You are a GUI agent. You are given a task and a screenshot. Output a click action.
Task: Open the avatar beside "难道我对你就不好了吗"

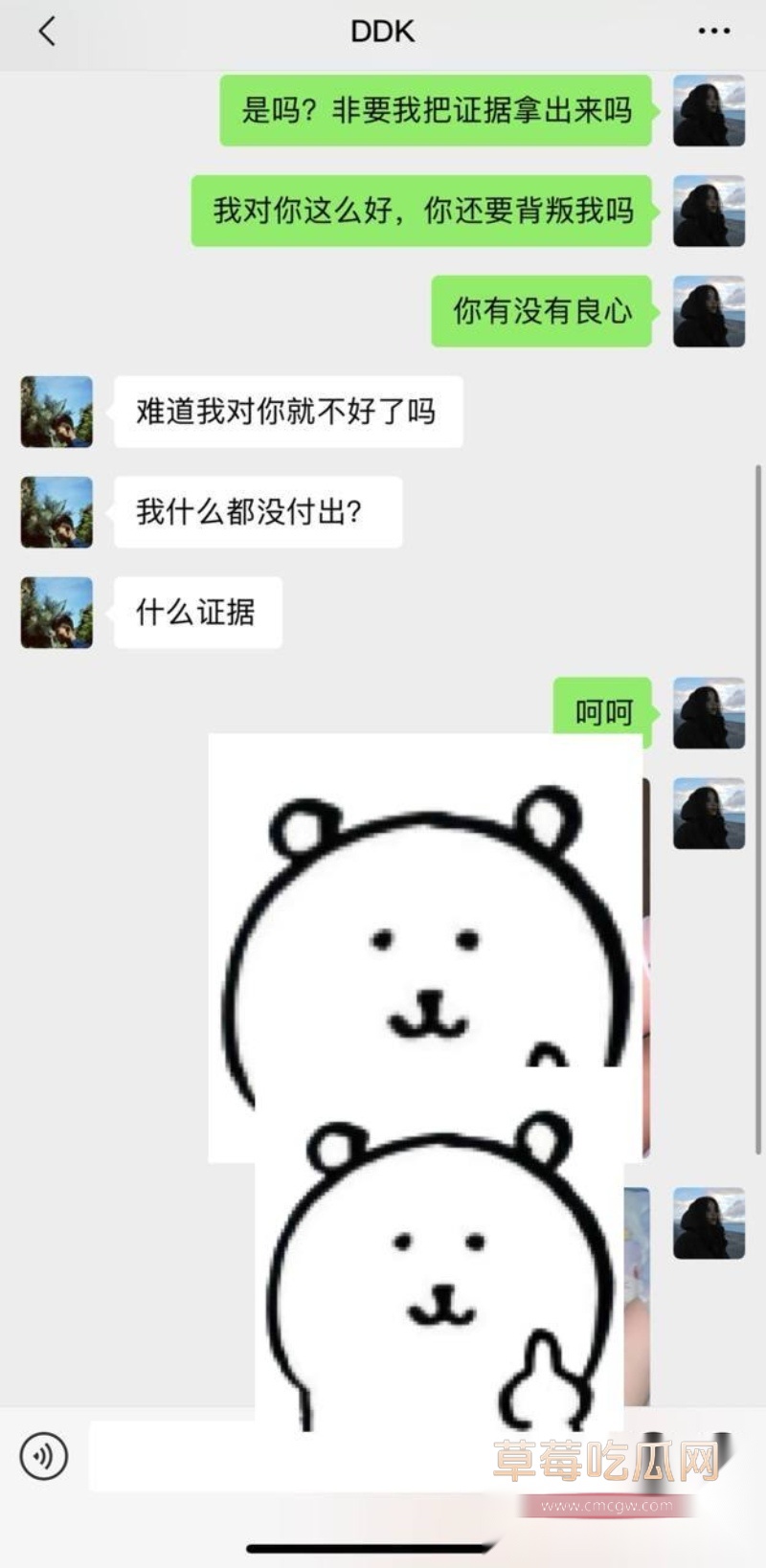coord(57,412)
